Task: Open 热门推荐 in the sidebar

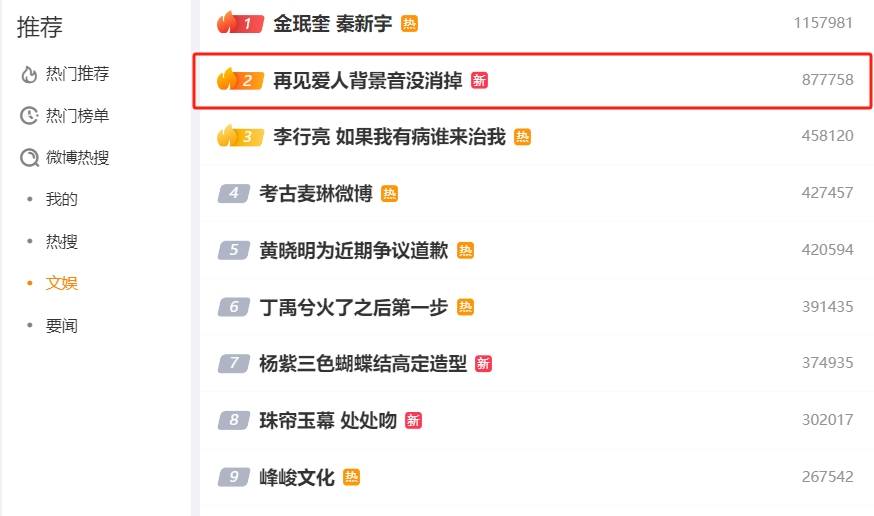Action: tap(77, 74)
